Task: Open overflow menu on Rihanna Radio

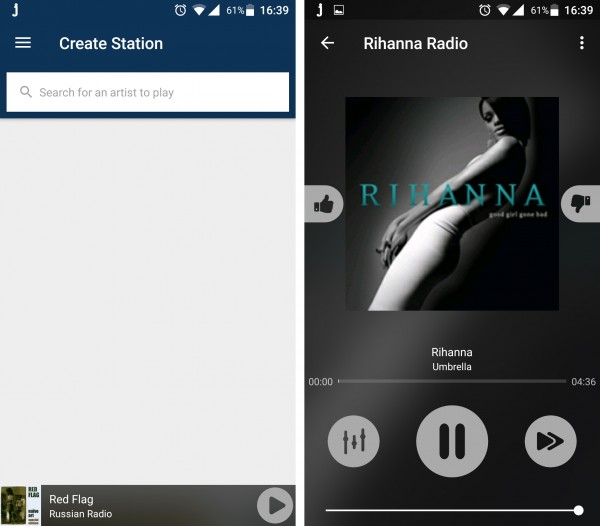Action: (x=581, y=43)
